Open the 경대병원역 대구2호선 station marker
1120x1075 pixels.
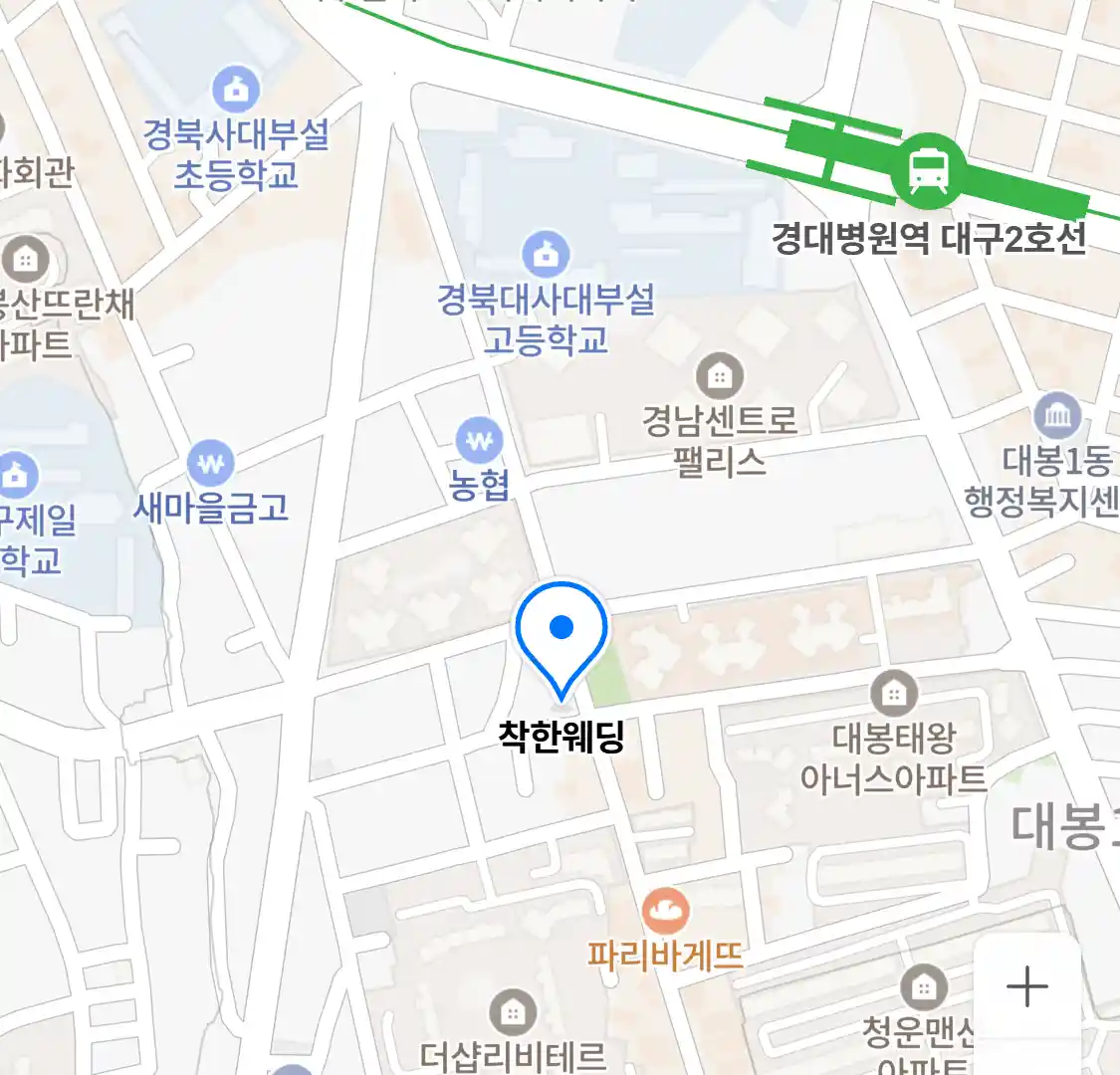point(928,170)
